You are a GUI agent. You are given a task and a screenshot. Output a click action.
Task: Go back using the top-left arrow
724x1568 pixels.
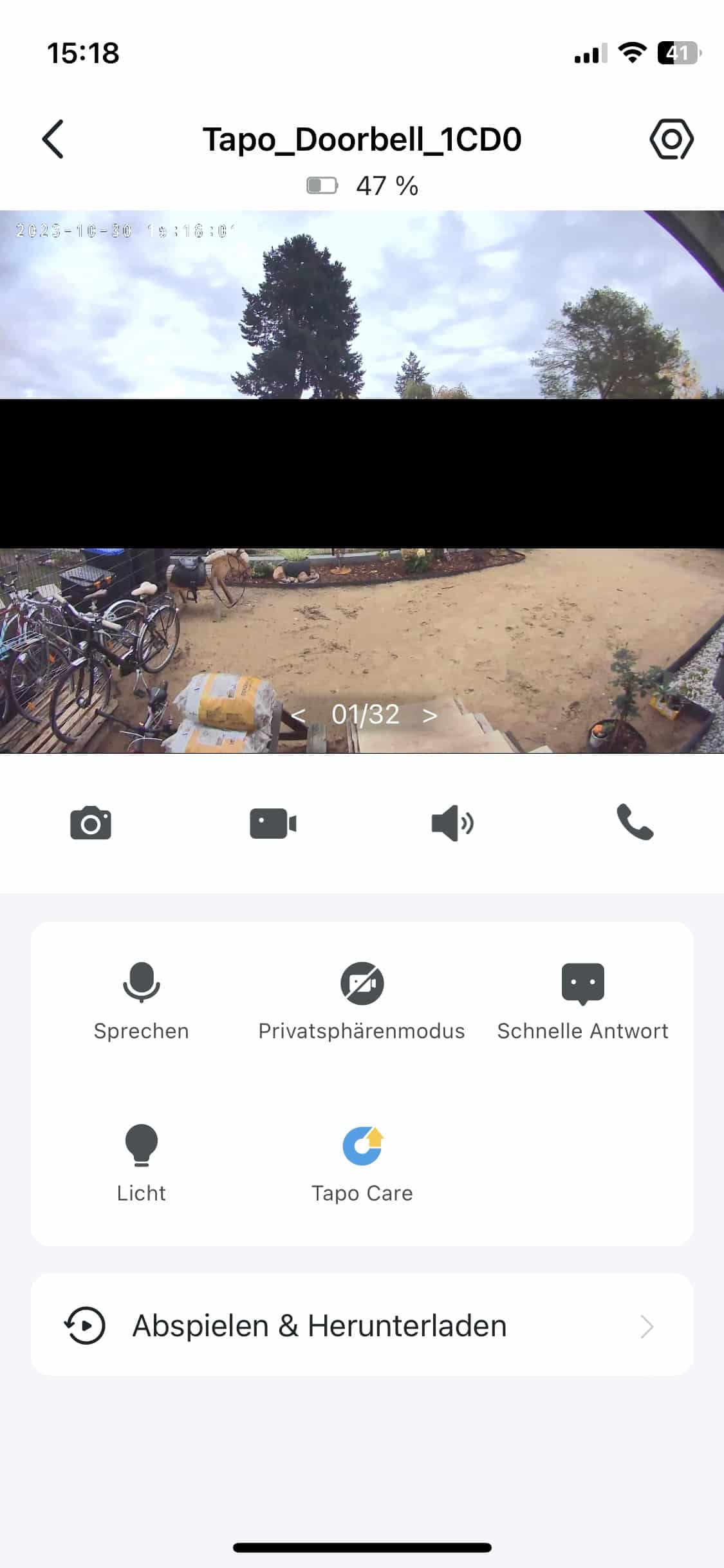pyautogui.click(x=53, y=139)
